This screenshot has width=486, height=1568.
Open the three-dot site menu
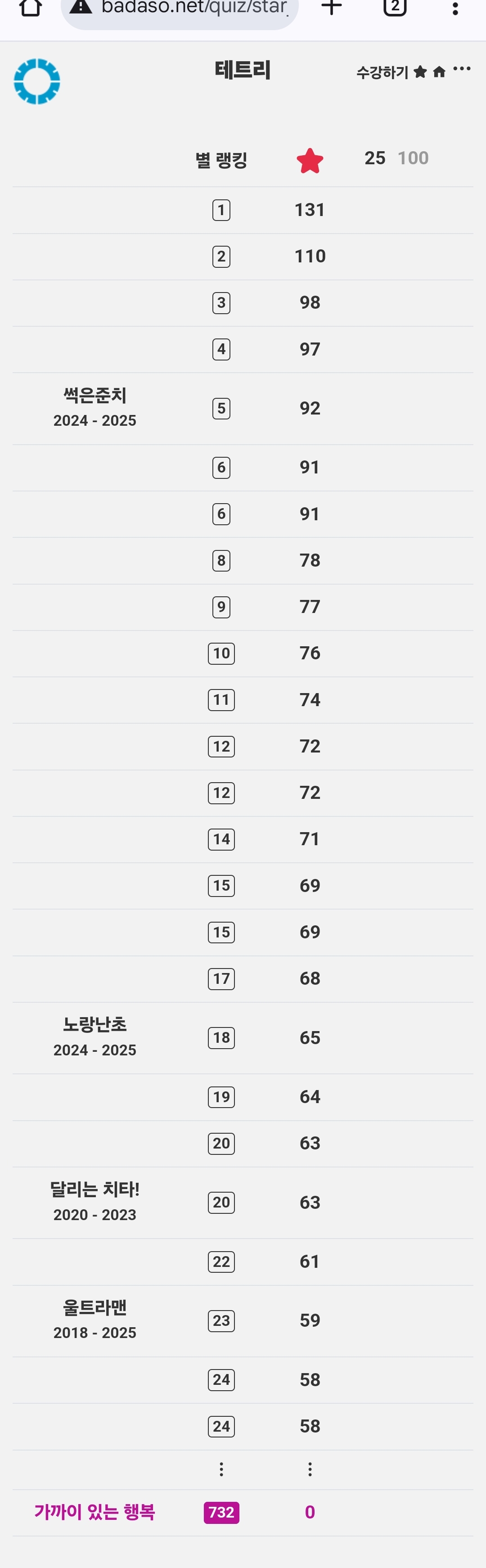[462, 69]
